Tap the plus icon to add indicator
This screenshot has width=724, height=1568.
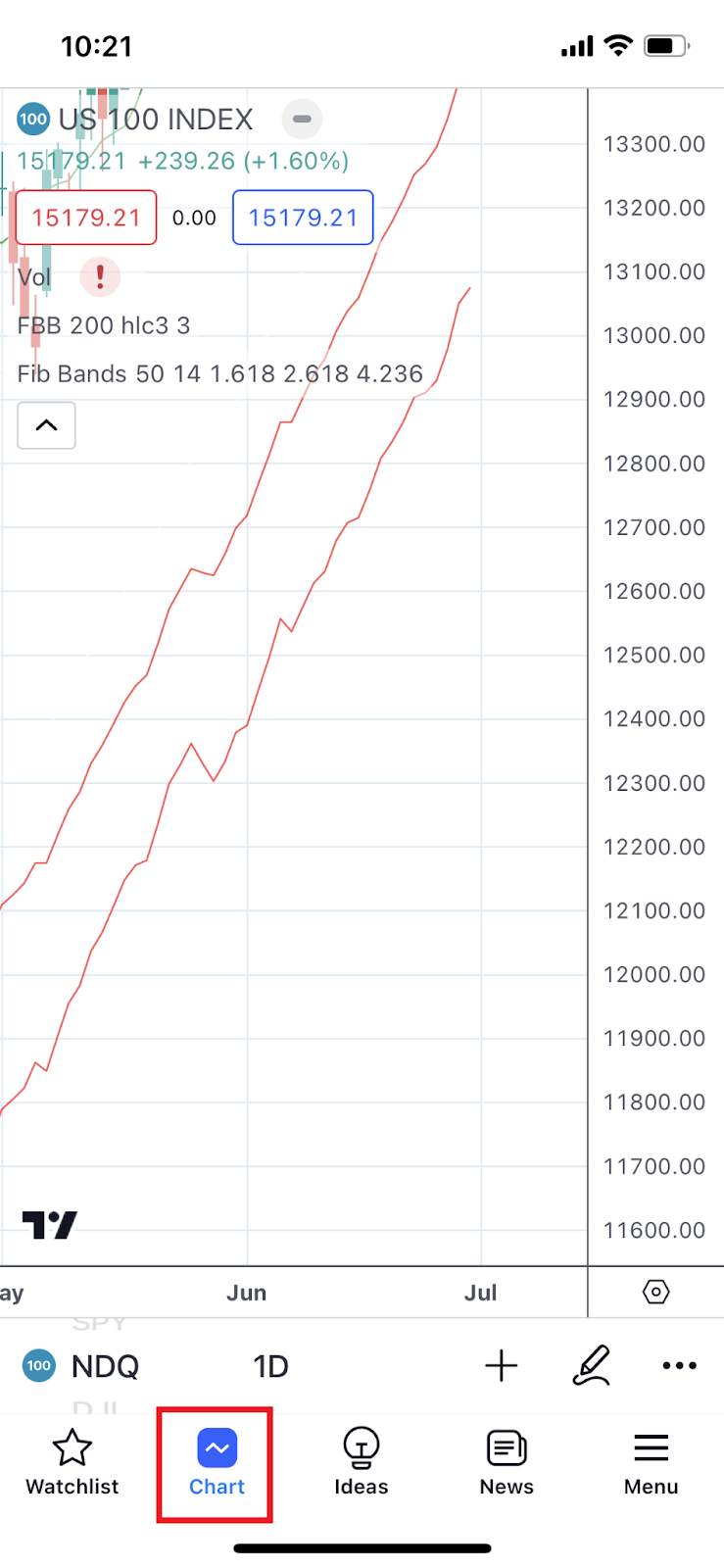tap(501, 1366)
